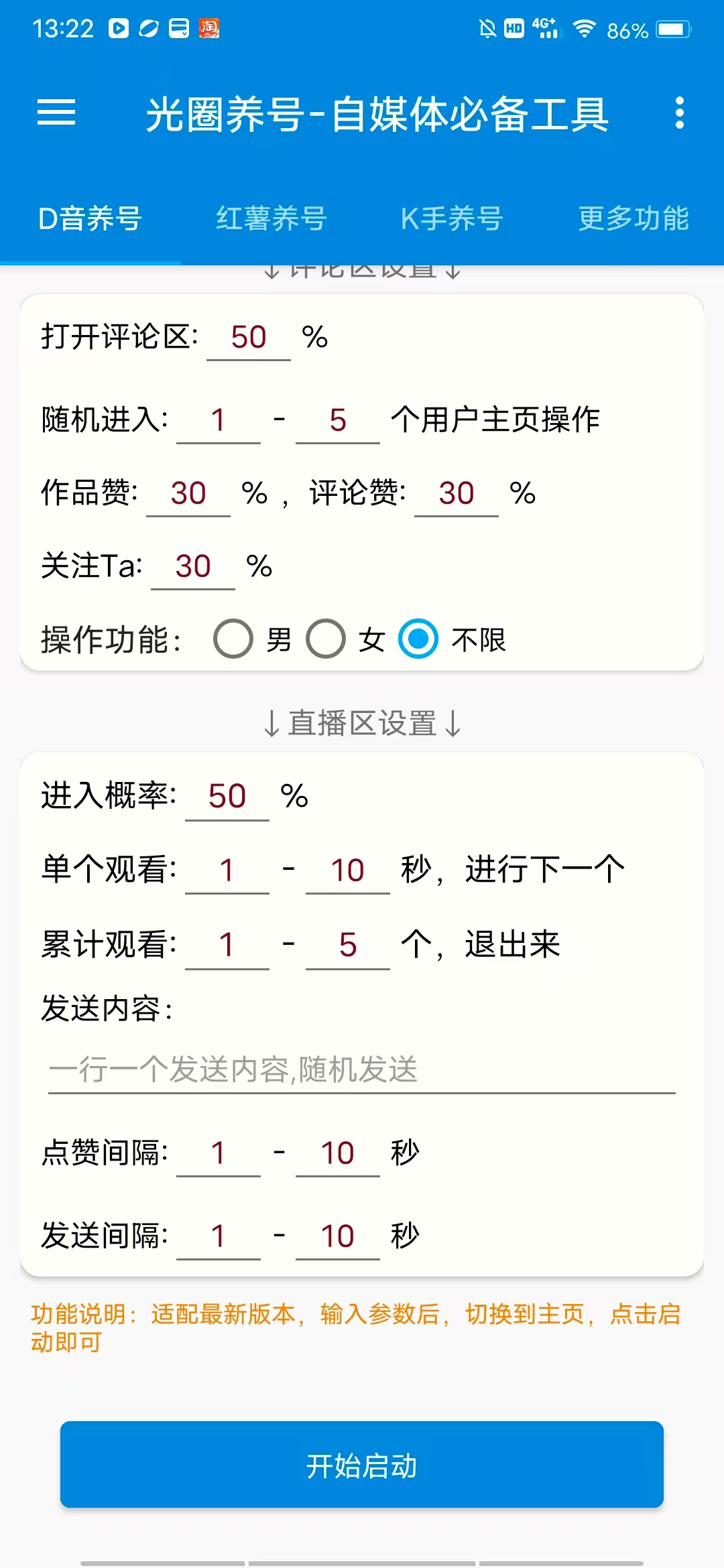The width and height of the screenshot is (724, 1568).
Task: Choose the 女 radio option
Action: point(345,639)
